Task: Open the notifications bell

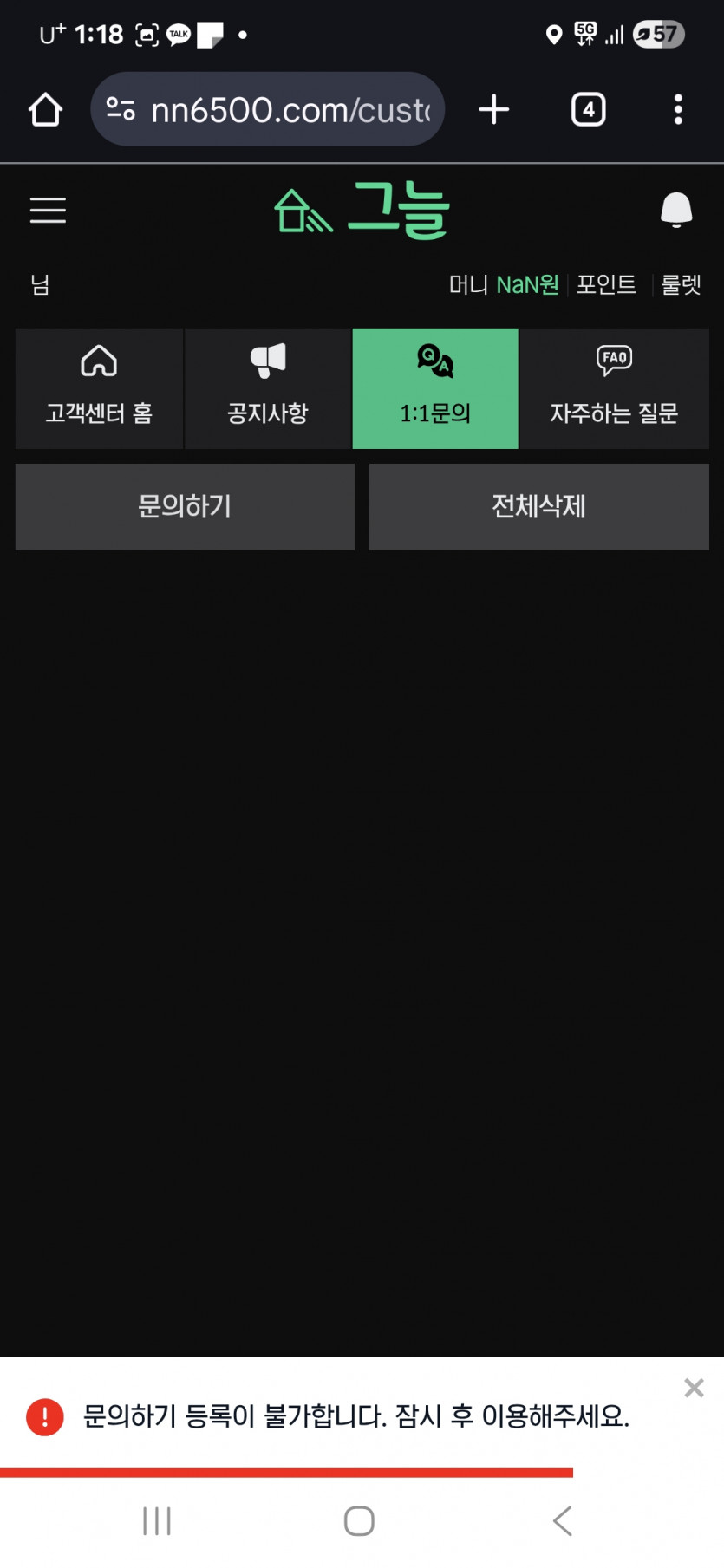Action: (x=676, y=210)
